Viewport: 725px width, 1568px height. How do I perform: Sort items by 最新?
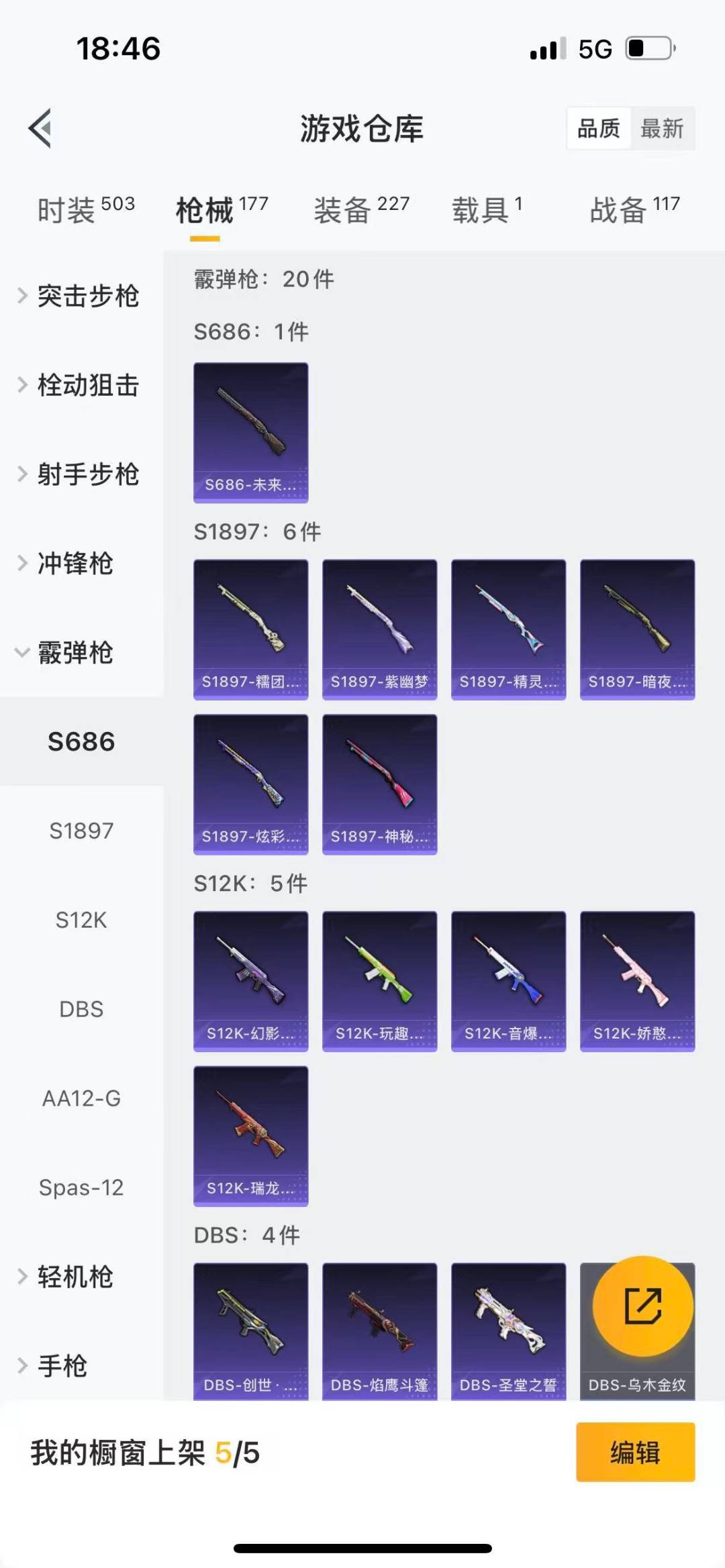(x=662, y=128)
